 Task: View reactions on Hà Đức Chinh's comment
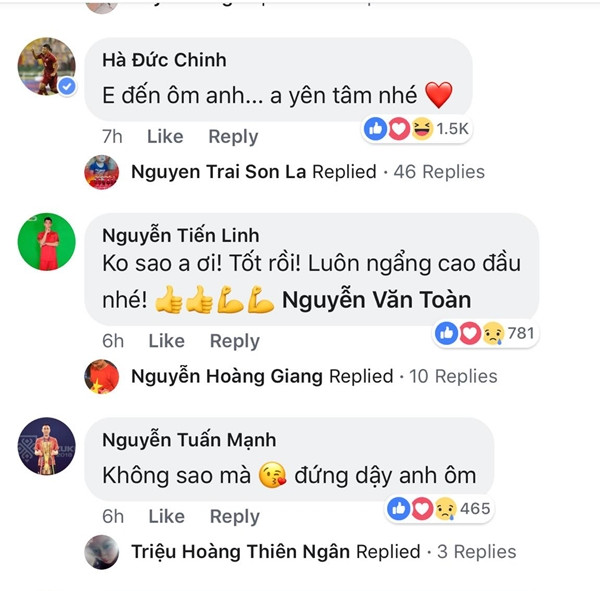(415, 128)
